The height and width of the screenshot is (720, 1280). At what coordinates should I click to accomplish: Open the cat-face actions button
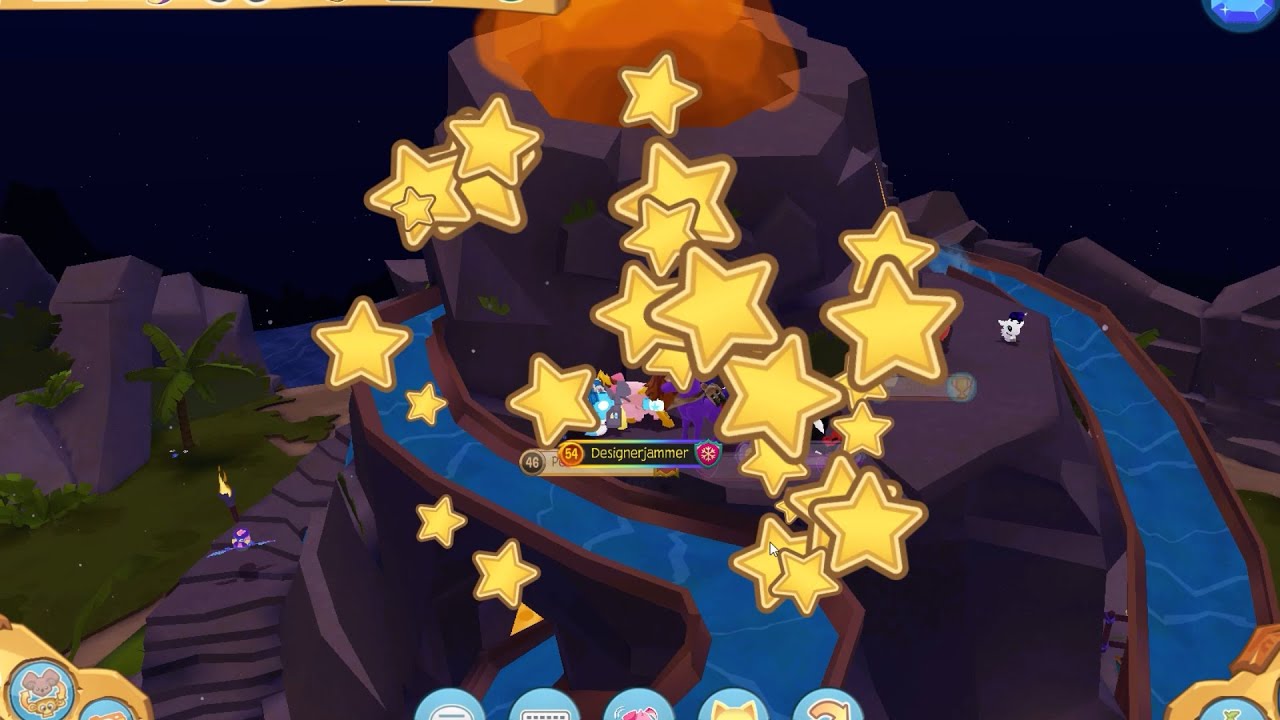733,707
